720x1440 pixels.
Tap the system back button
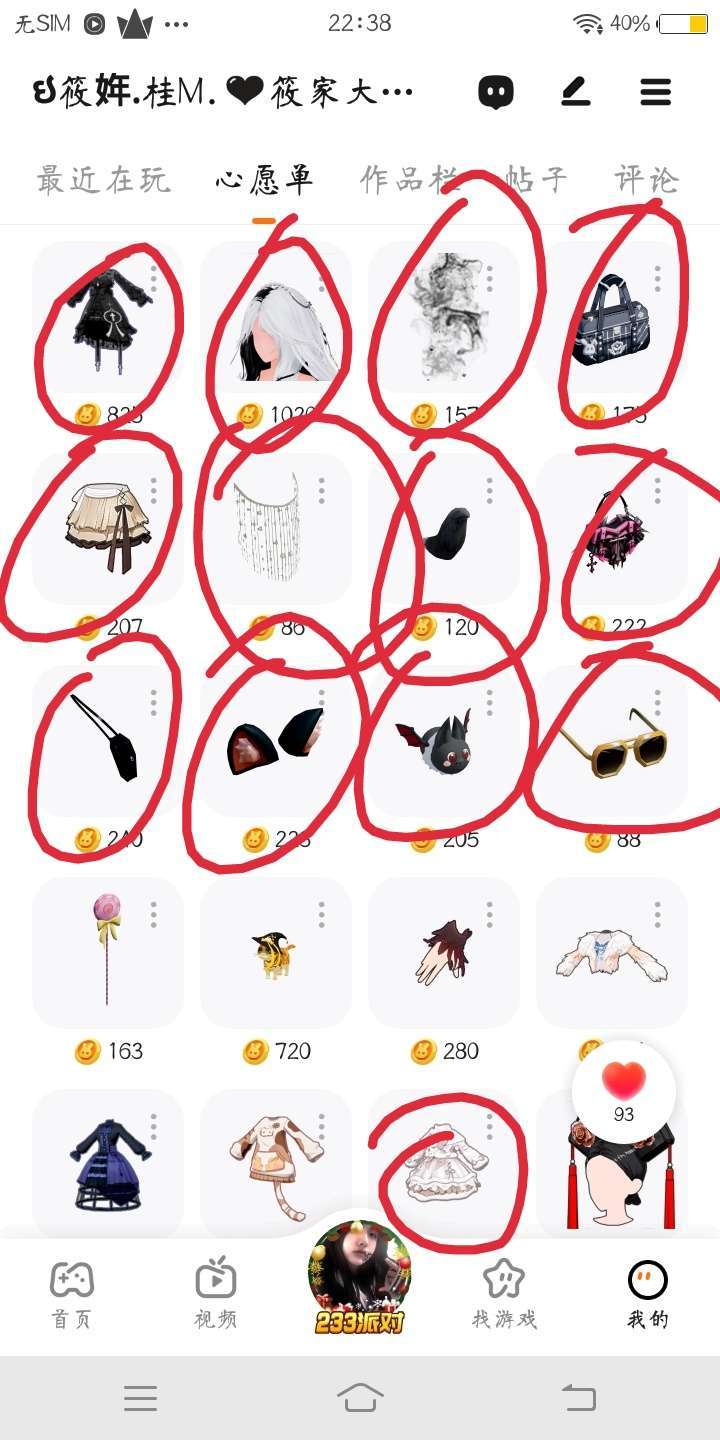(578, 1397)
